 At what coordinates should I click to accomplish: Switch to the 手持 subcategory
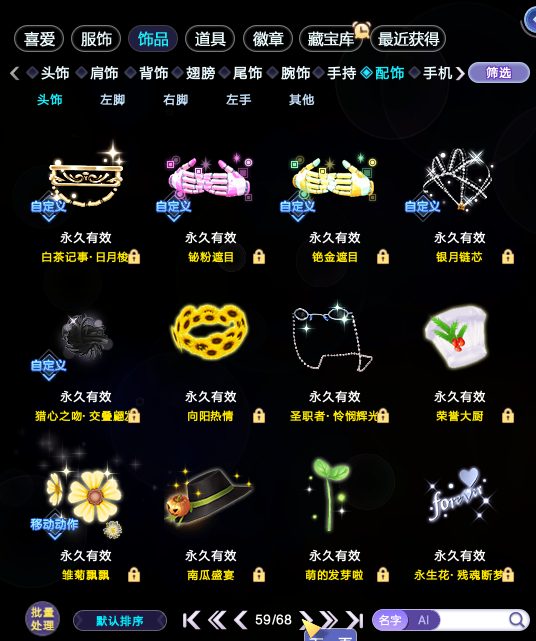coord(341,73)
